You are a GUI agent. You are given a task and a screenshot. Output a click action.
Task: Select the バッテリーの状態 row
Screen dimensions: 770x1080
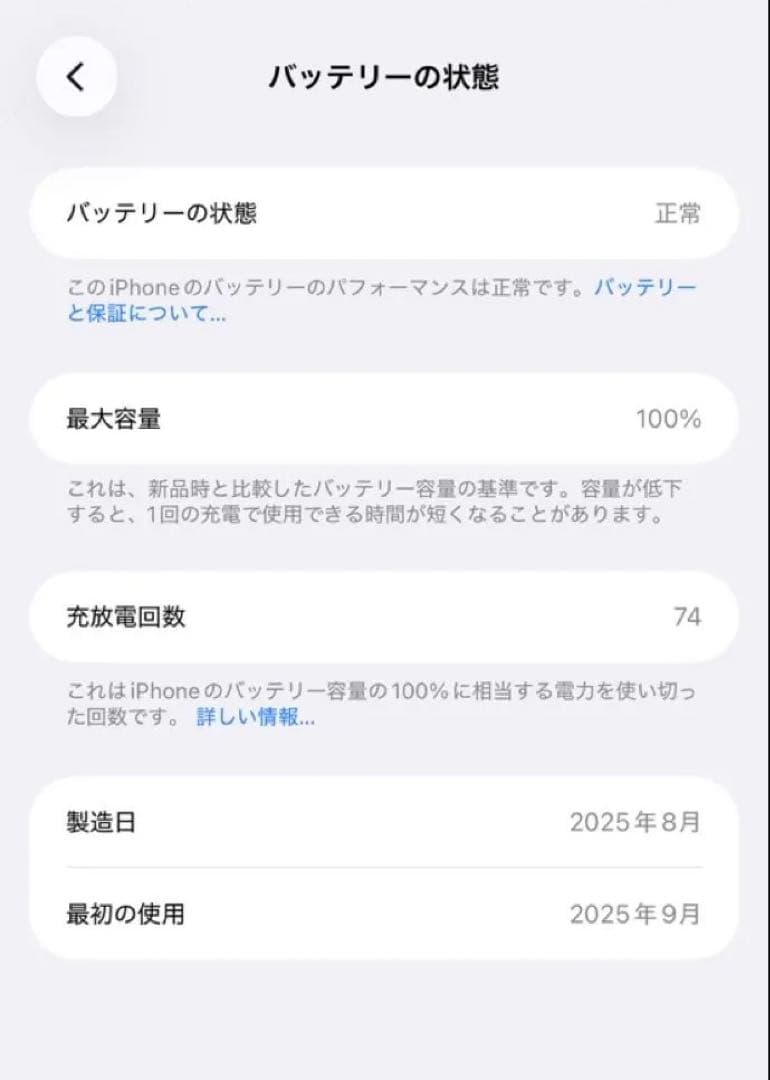pyautogui.click(x=385, y=213)
